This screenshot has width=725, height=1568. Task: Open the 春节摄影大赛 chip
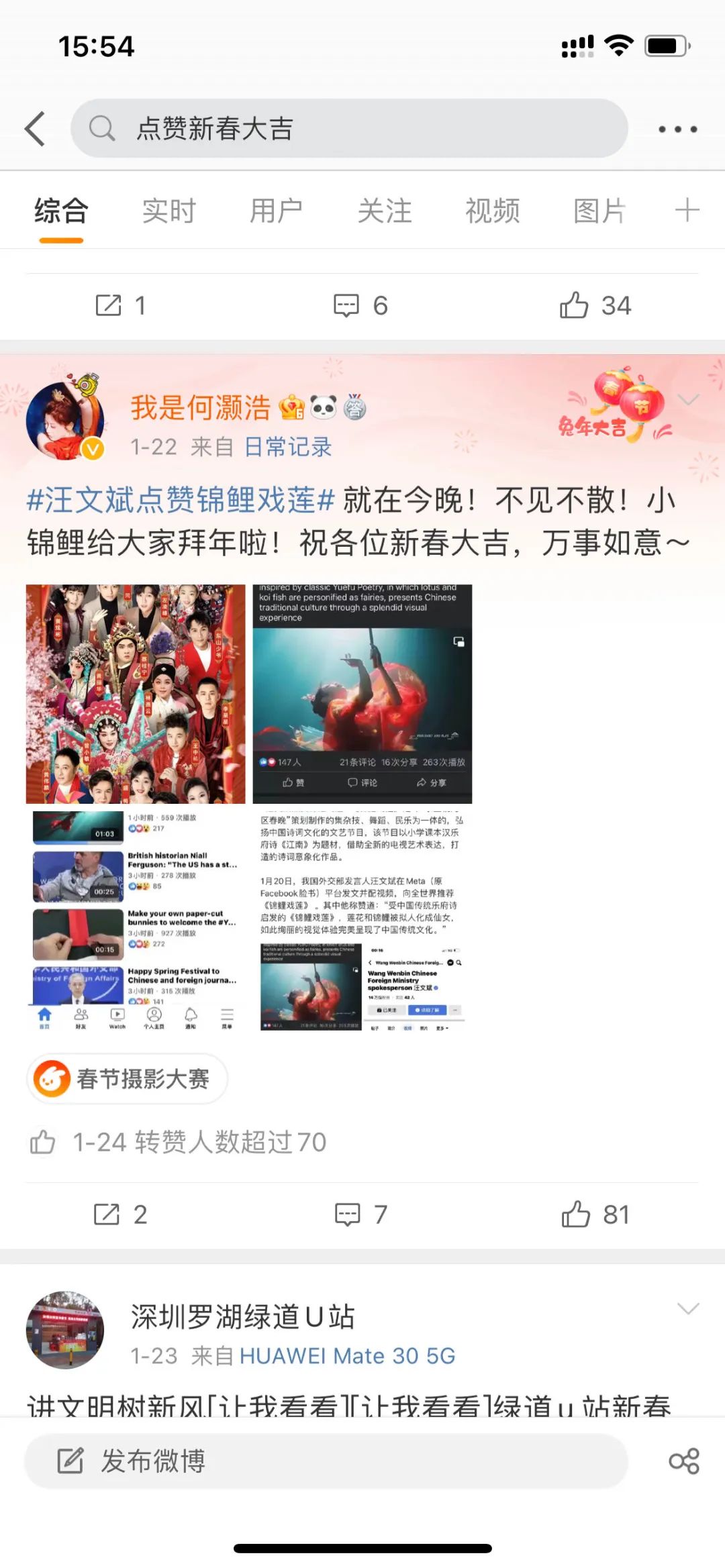[x=128, y=1079]
